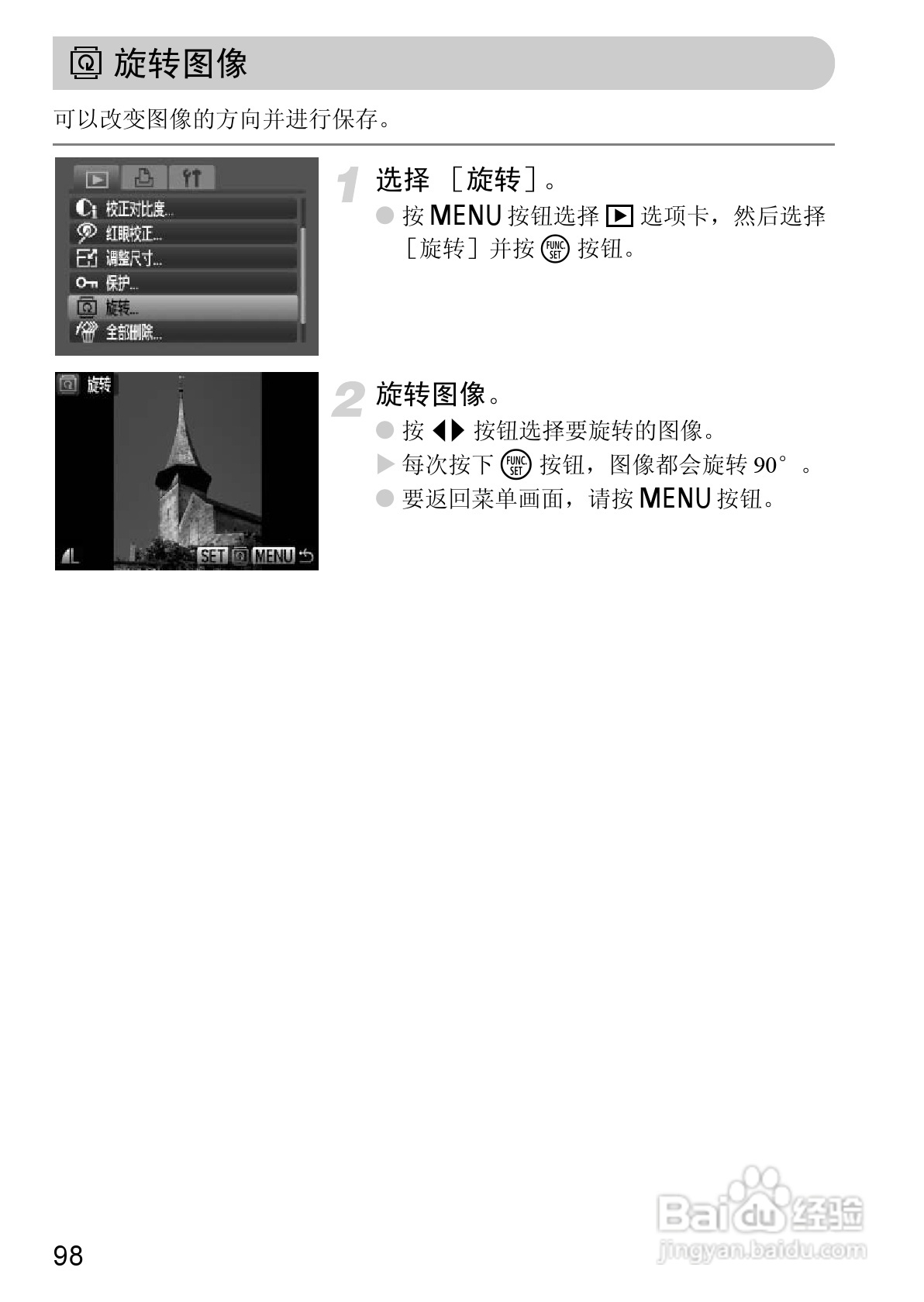
Task: Click the scrollbar on the camera menu
Action: (302, 274)
